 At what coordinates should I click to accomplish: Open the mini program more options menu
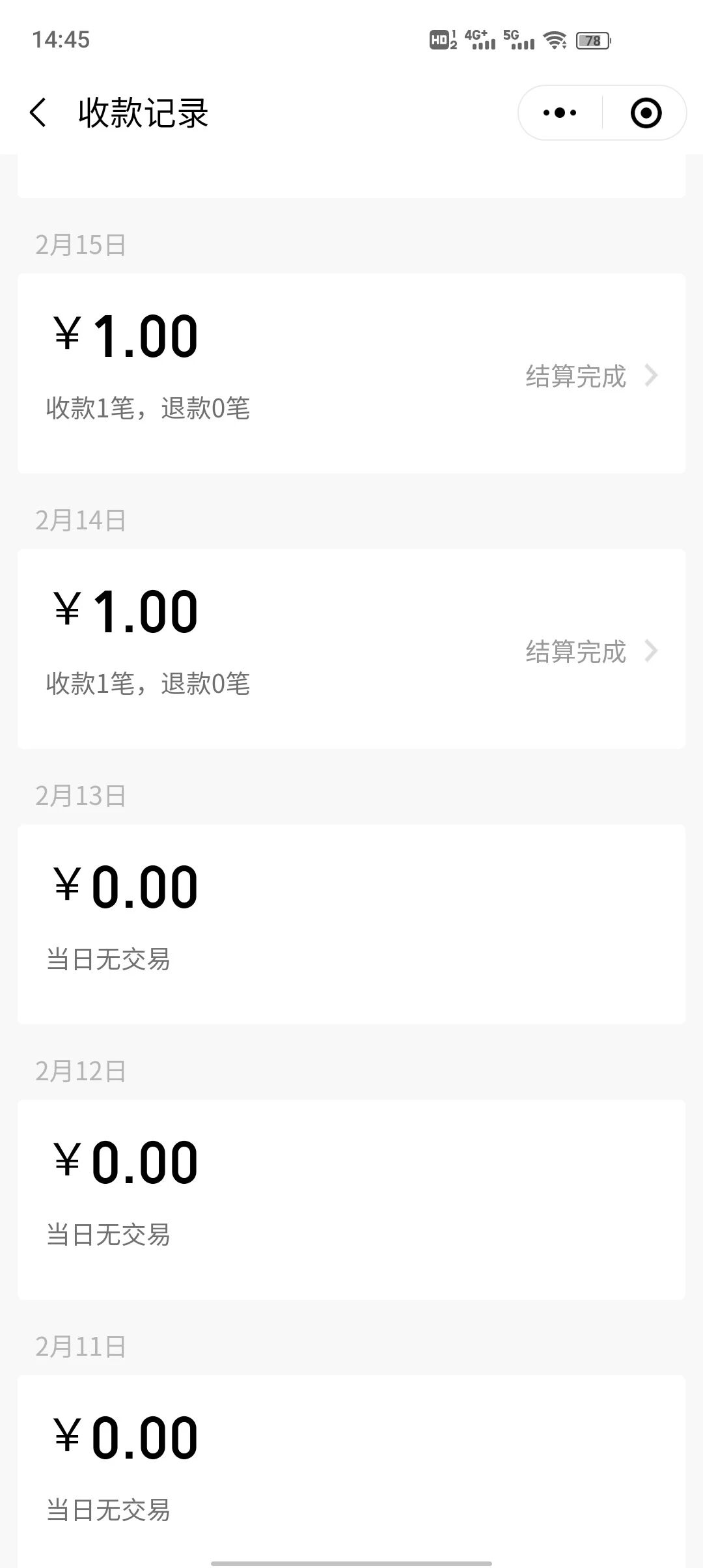point(560,113)
